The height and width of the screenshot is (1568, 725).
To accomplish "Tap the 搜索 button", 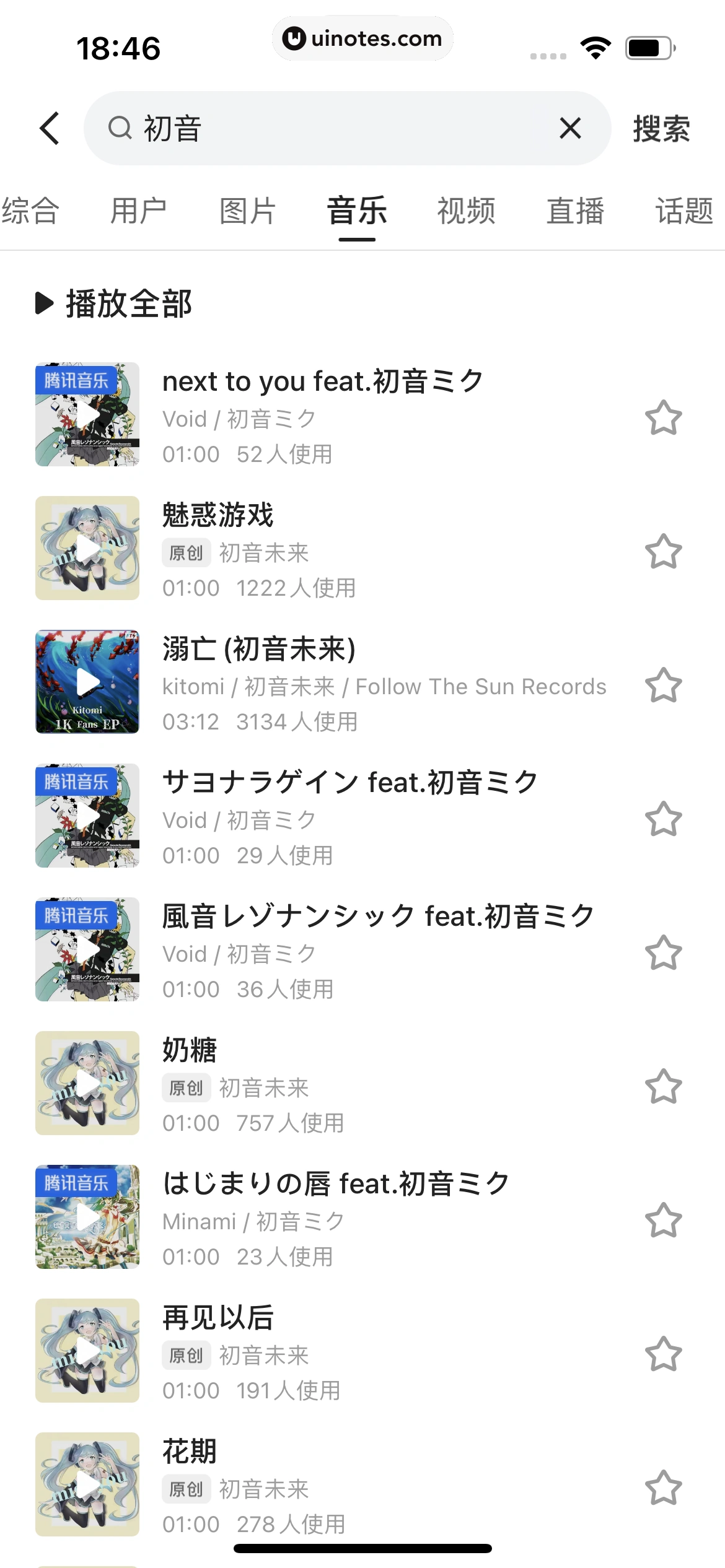I will 661,129.
